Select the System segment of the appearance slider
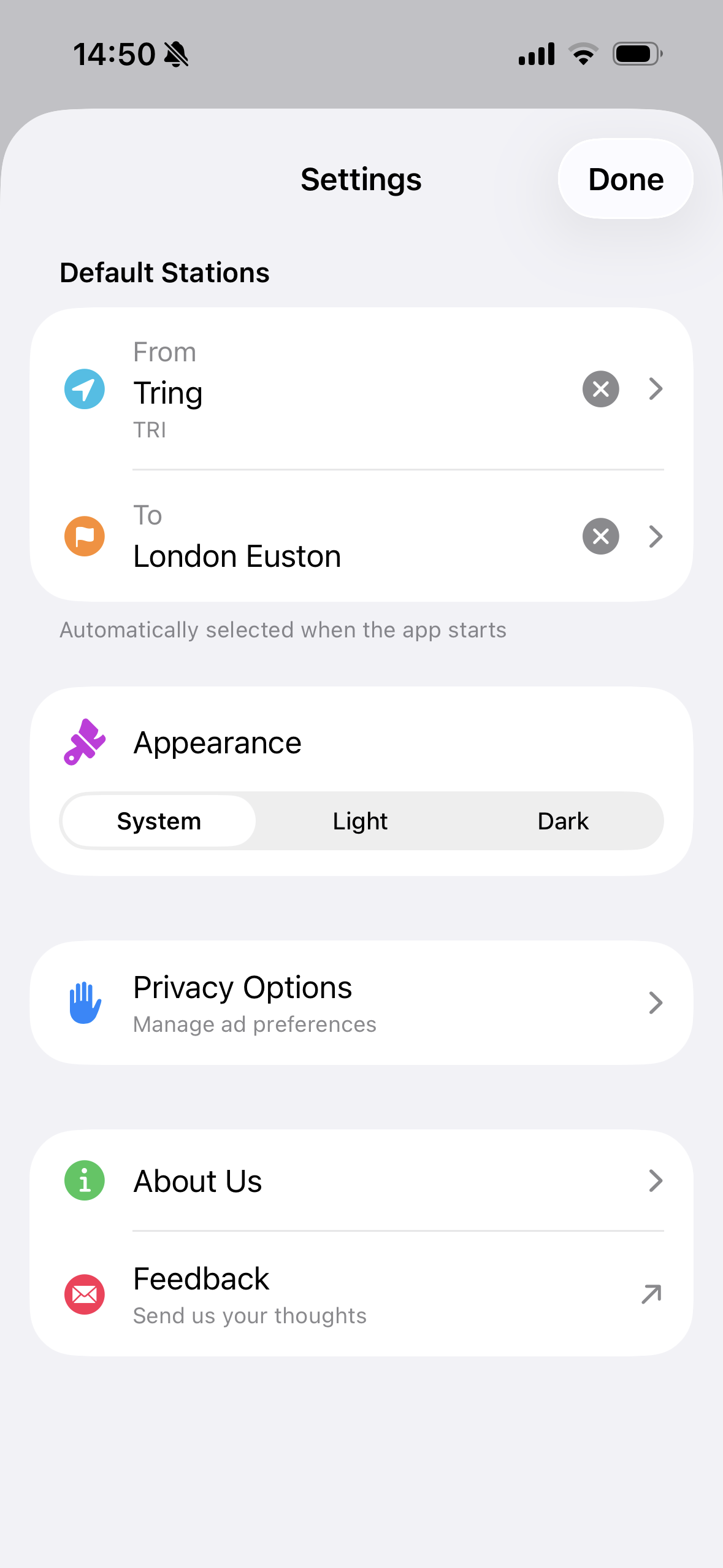 point(158,820)
